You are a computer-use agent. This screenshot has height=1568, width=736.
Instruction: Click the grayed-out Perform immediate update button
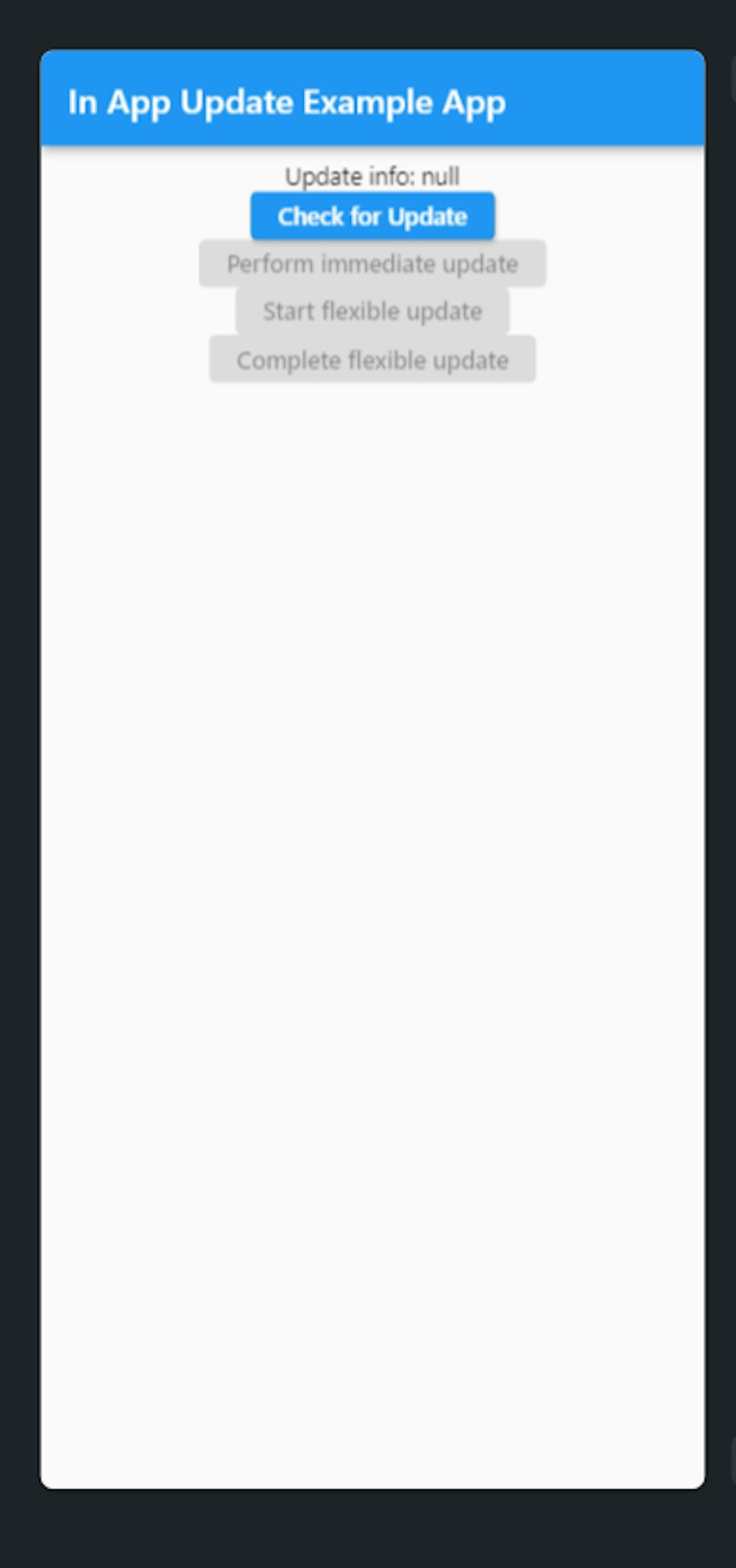(x=372, y=264)
